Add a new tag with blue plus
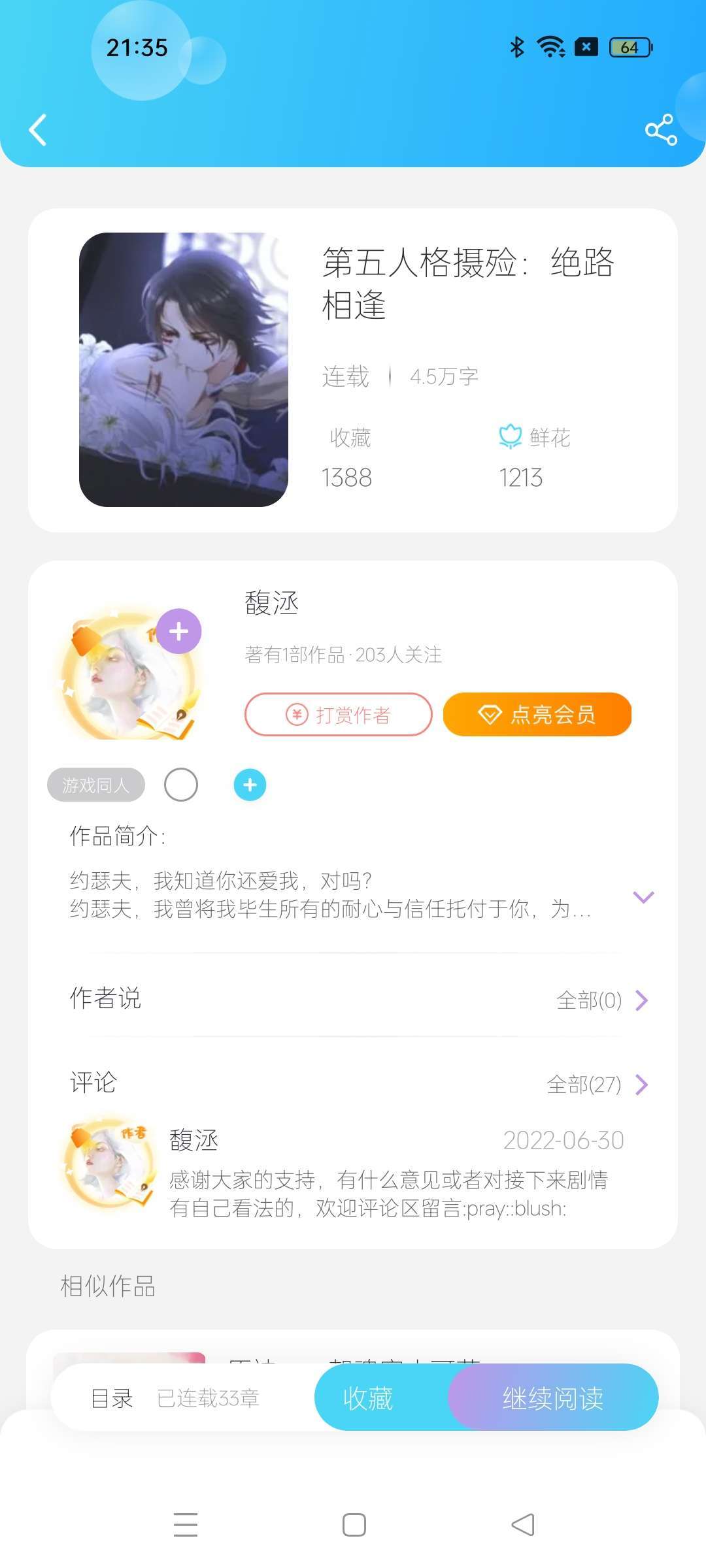Image resolution: width=706 pixels, height=1568 pixels. click(250, 785)
